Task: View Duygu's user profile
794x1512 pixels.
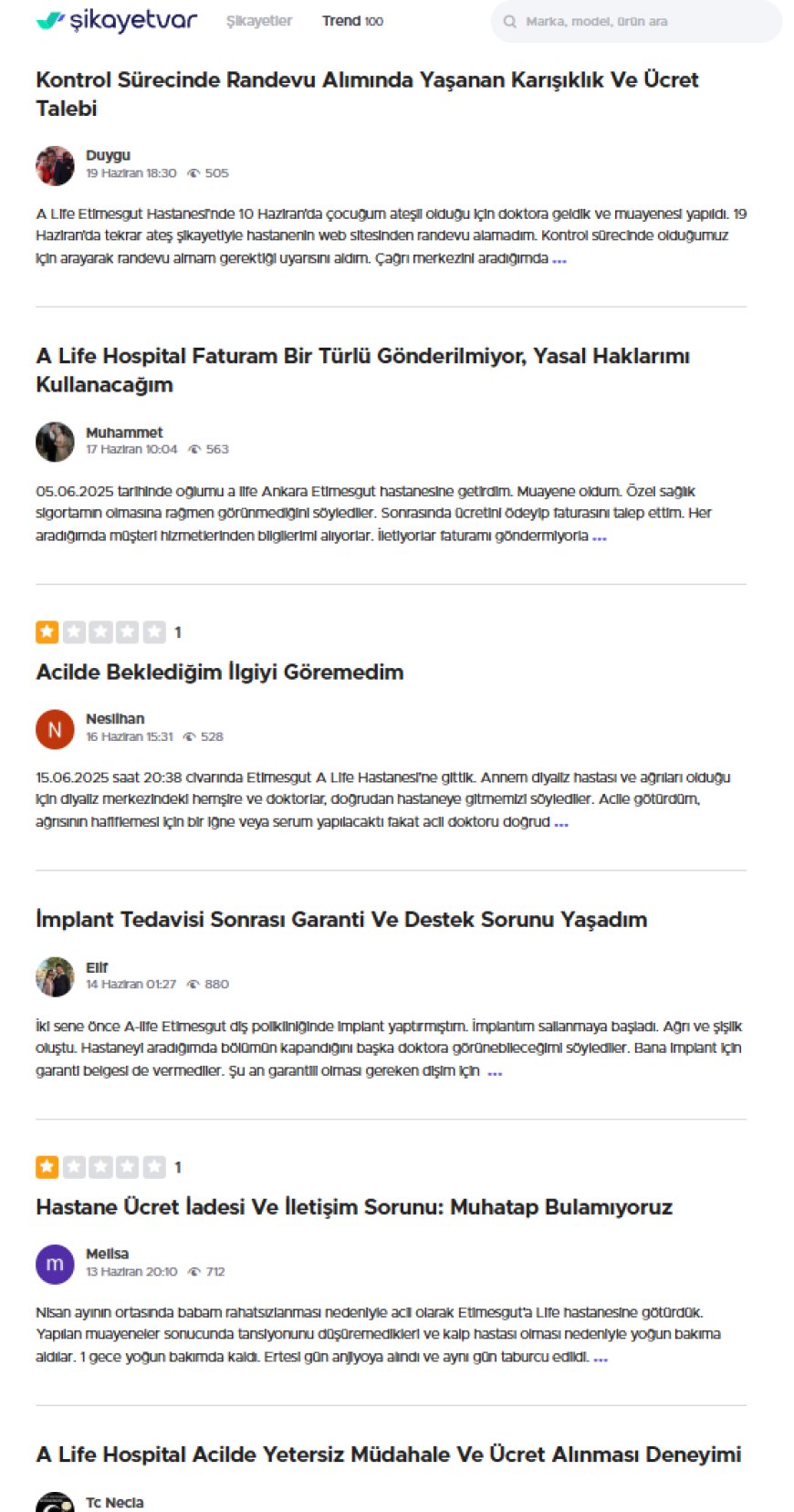Action: 108,155
